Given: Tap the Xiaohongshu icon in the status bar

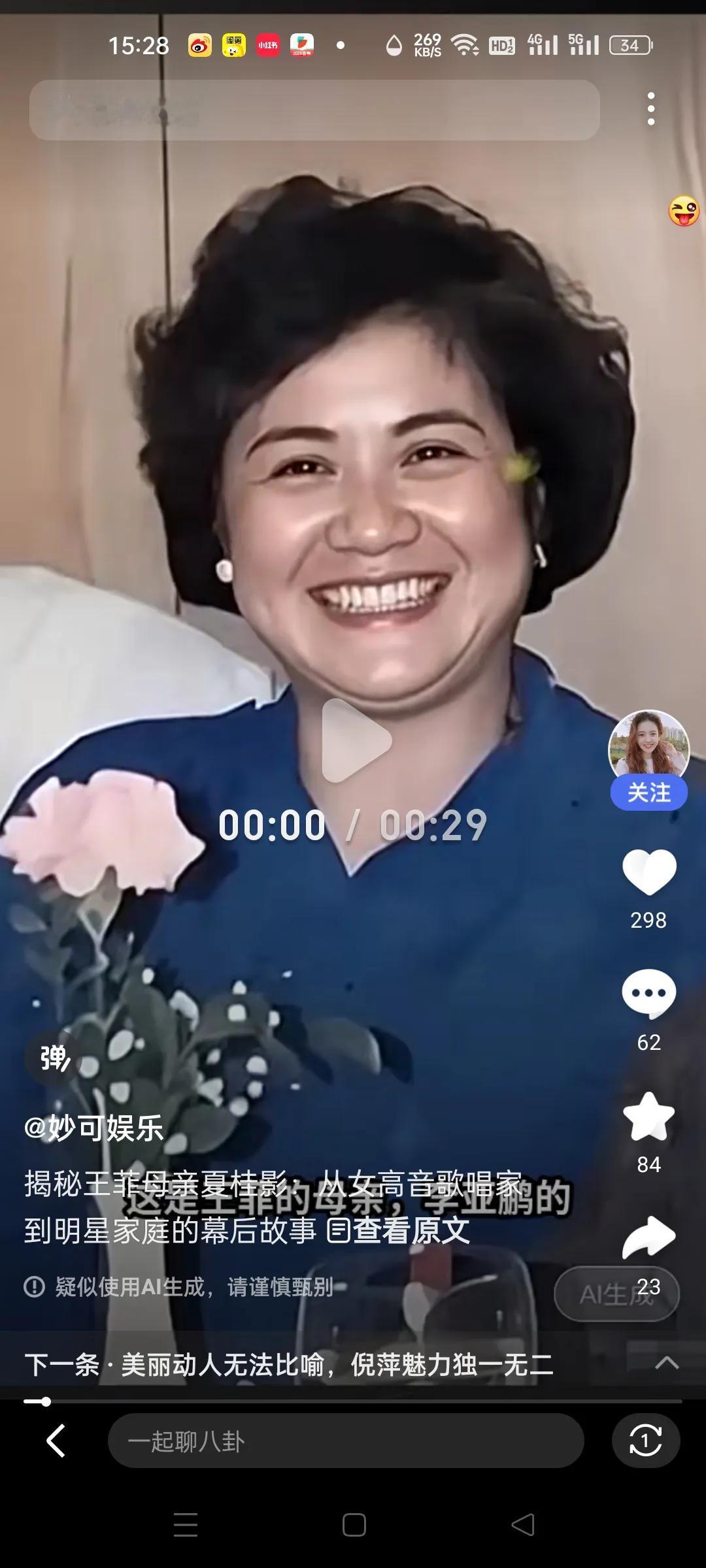Looking at the screenshot, I should 269,43.
